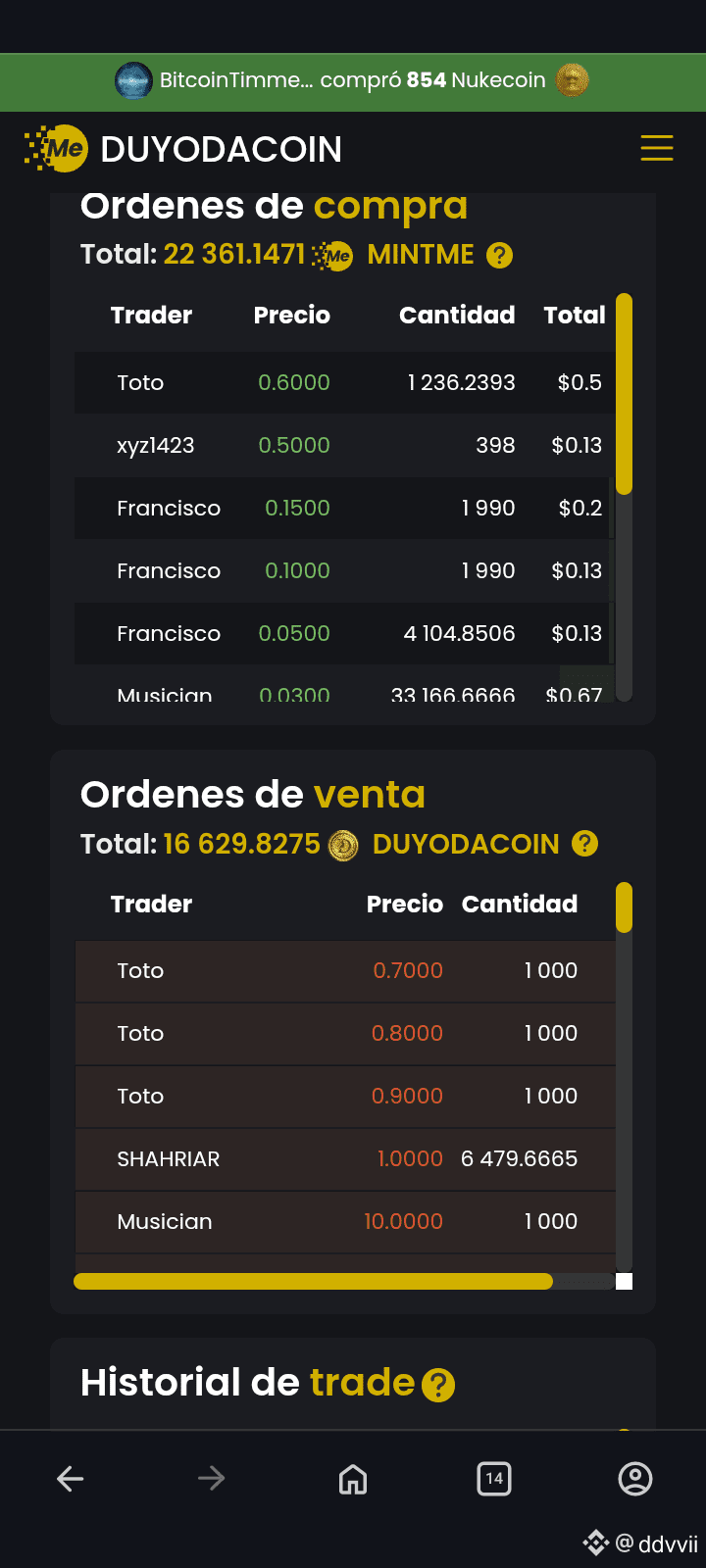This screenshot has width=706, height=1568.
Task: Open the browser home page
Action: pos(353,1479)
